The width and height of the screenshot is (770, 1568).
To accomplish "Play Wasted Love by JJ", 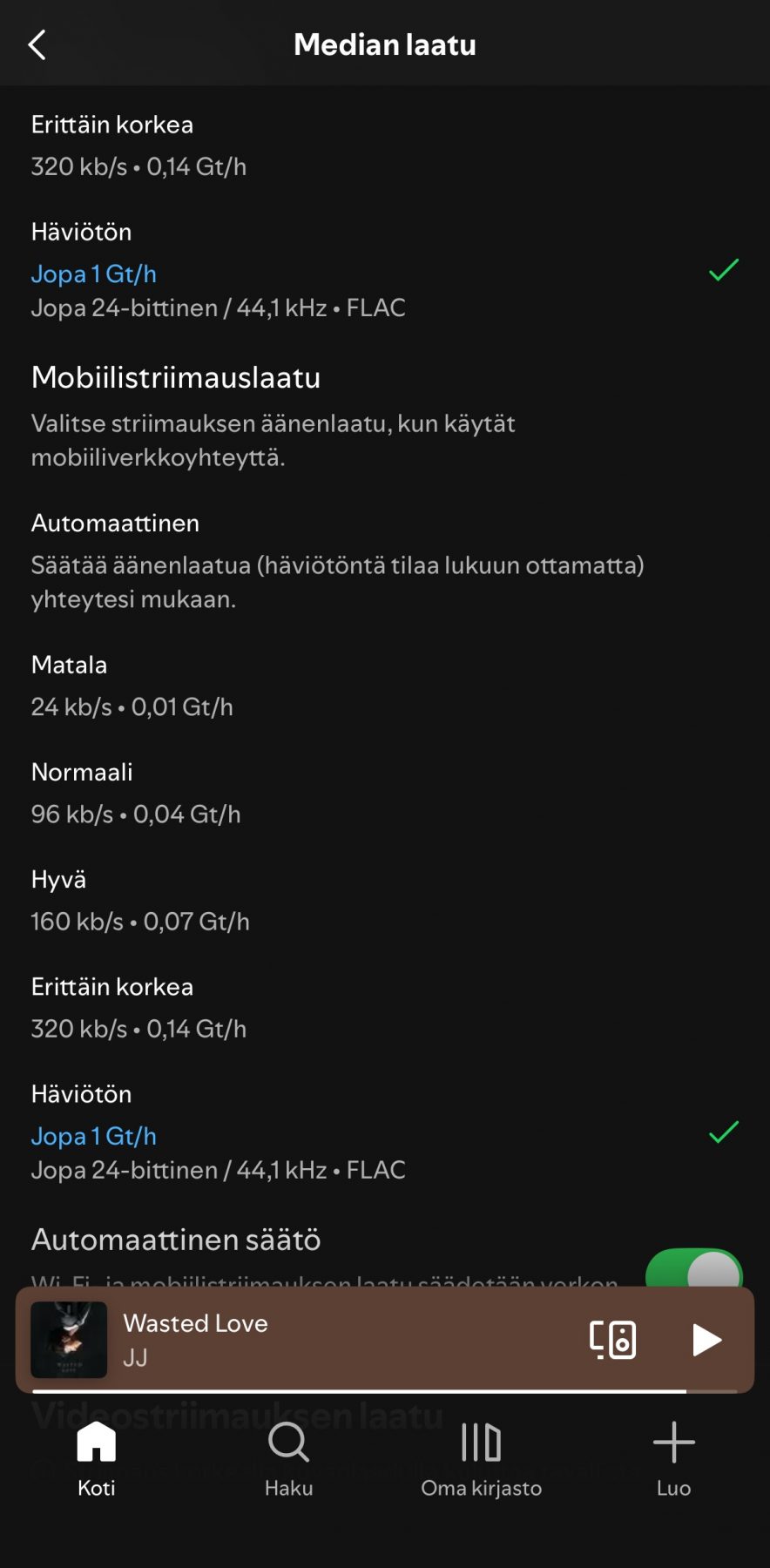I will (x=706, y=1339).
